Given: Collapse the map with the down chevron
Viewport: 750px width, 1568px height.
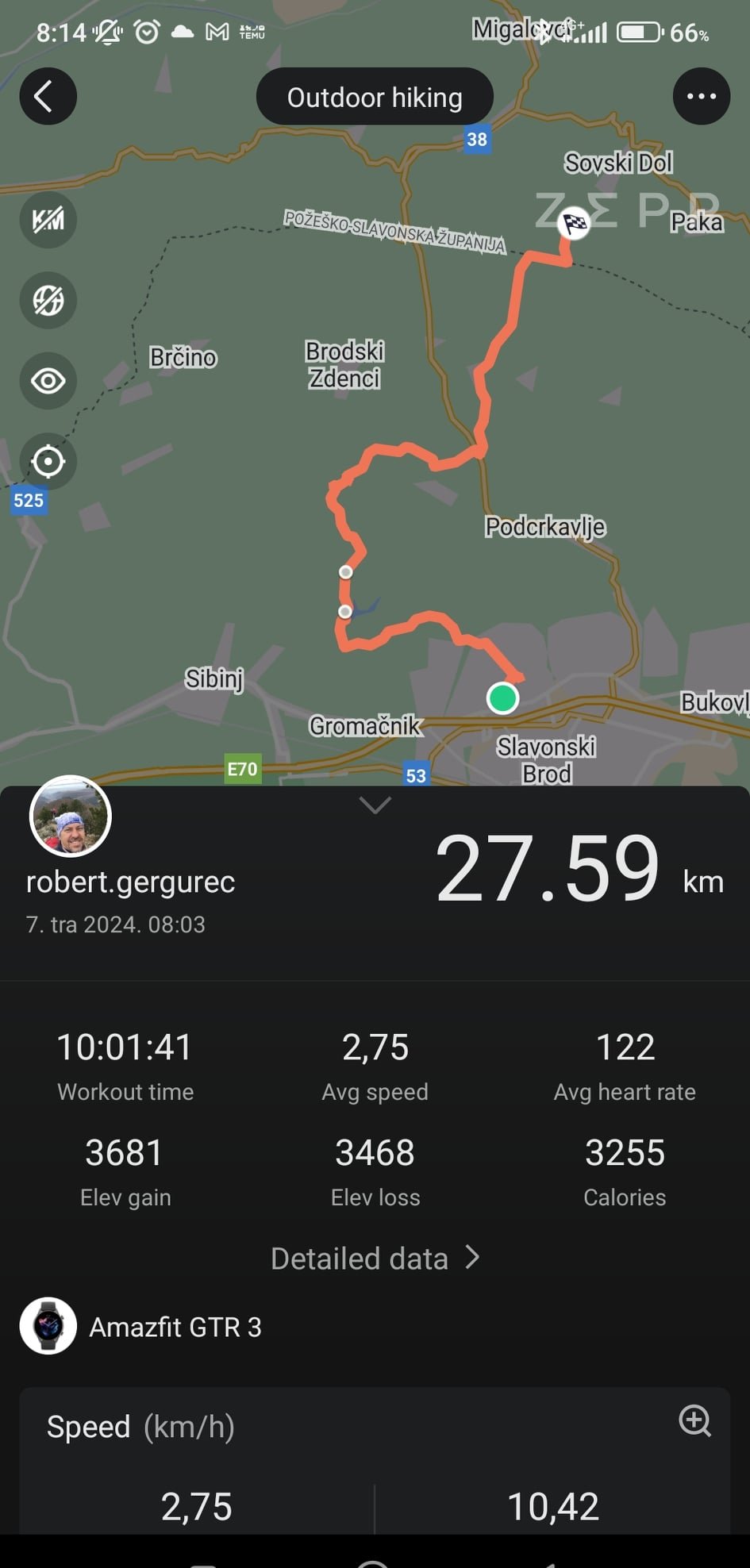Looking at the screenshot, I should [375, 805].
